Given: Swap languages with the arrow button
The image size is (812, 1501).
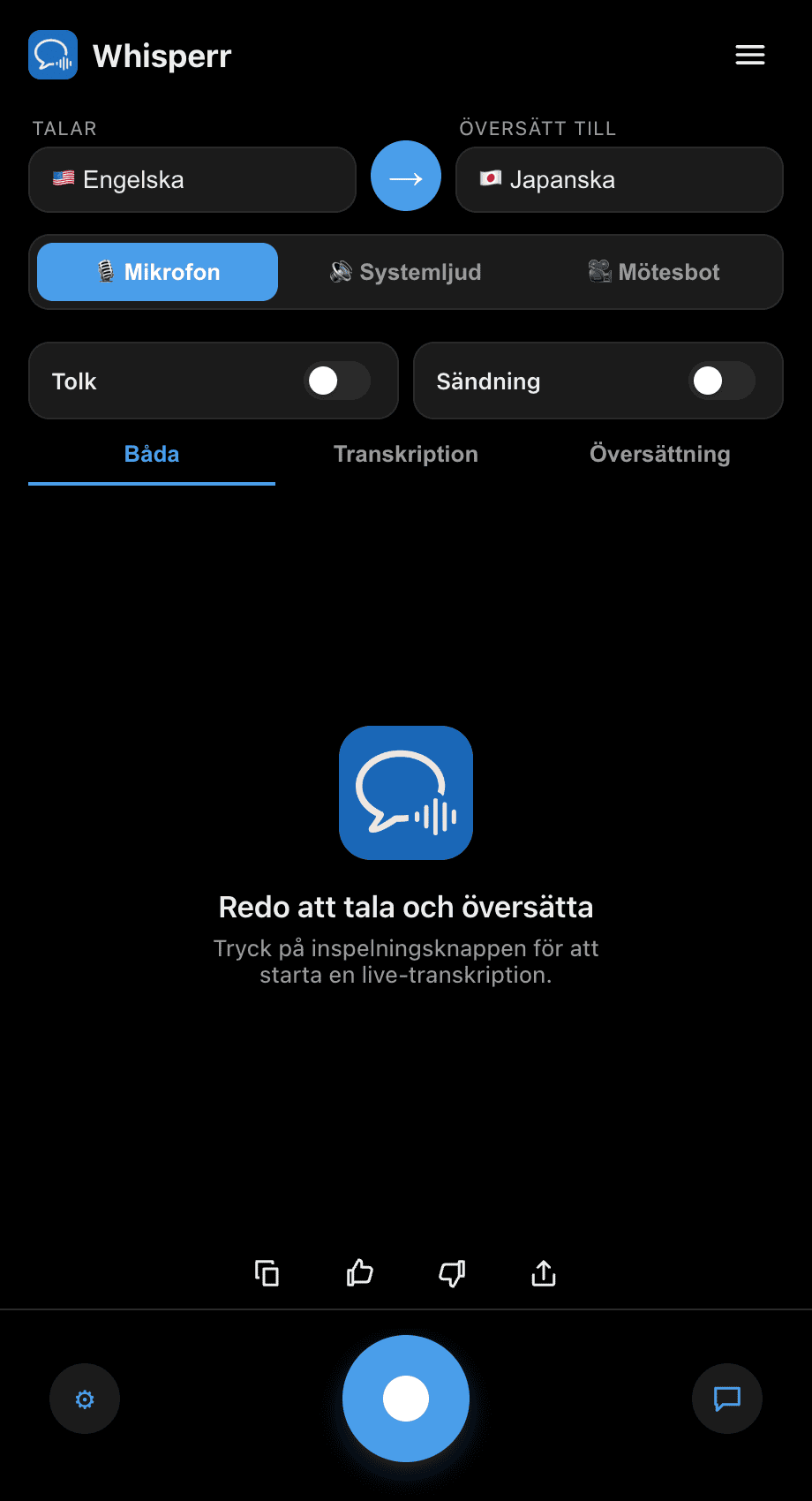Looking at the screenshot, I should [406, 176].
